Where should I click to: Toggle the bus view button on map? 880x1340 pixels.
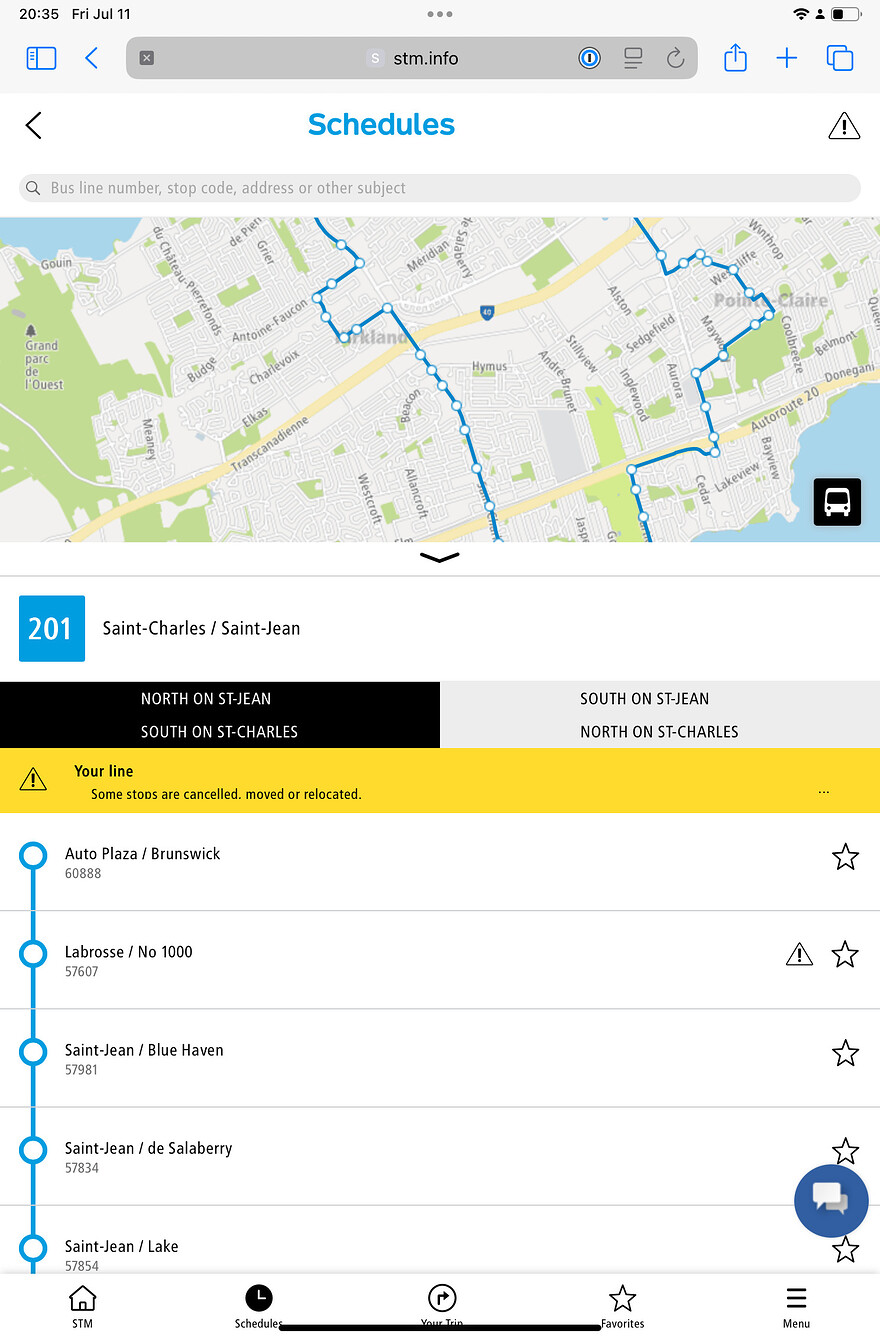(837, 502)
